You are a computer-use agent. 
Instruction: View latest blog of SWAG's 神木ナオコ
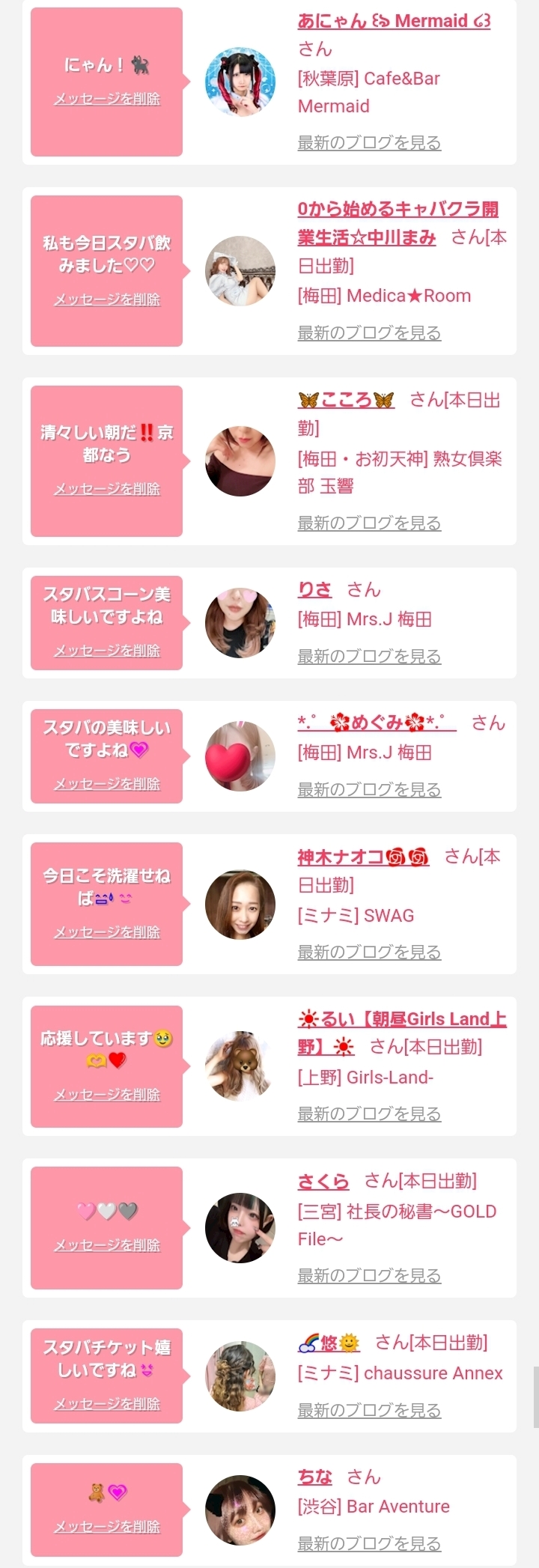point(369,952)
